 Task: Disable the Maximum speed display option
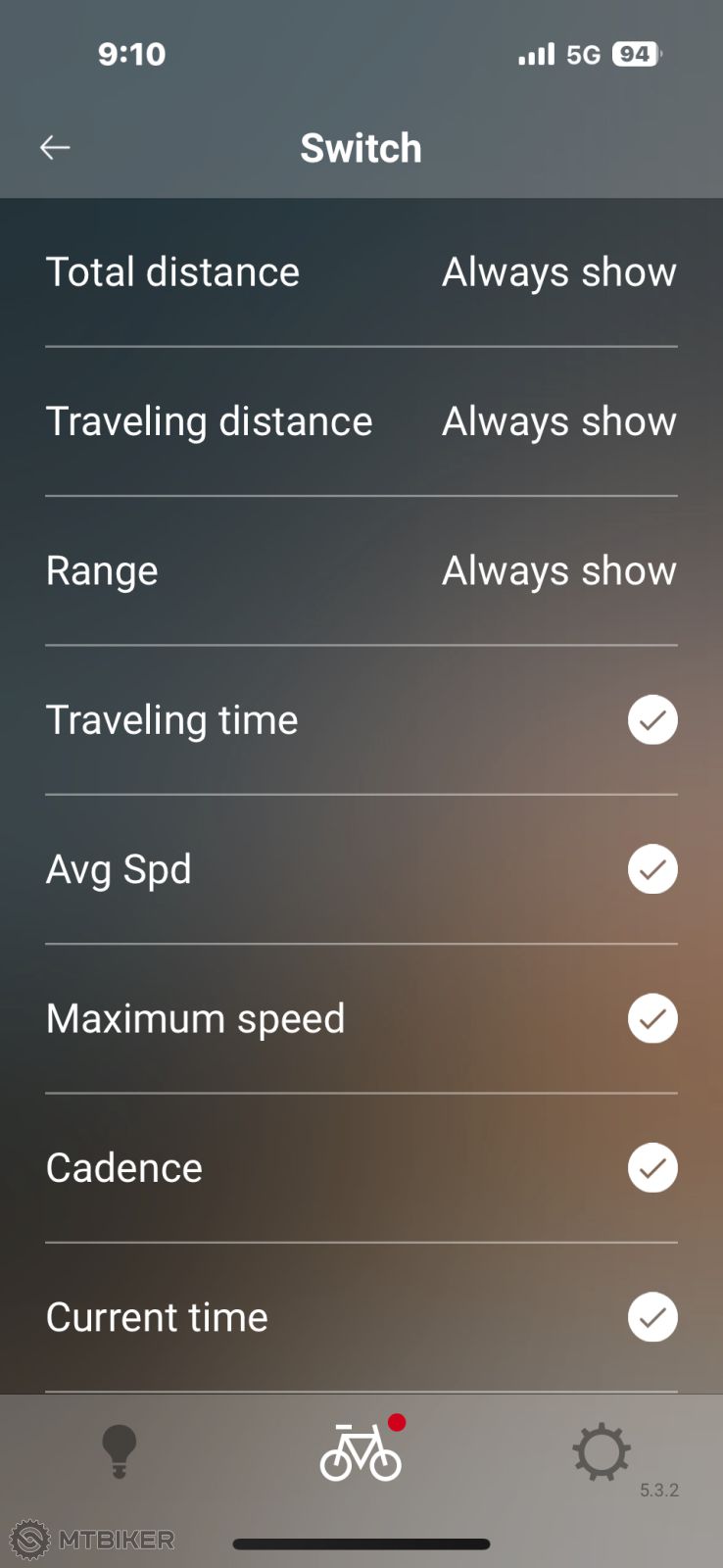coord(652,1019)
